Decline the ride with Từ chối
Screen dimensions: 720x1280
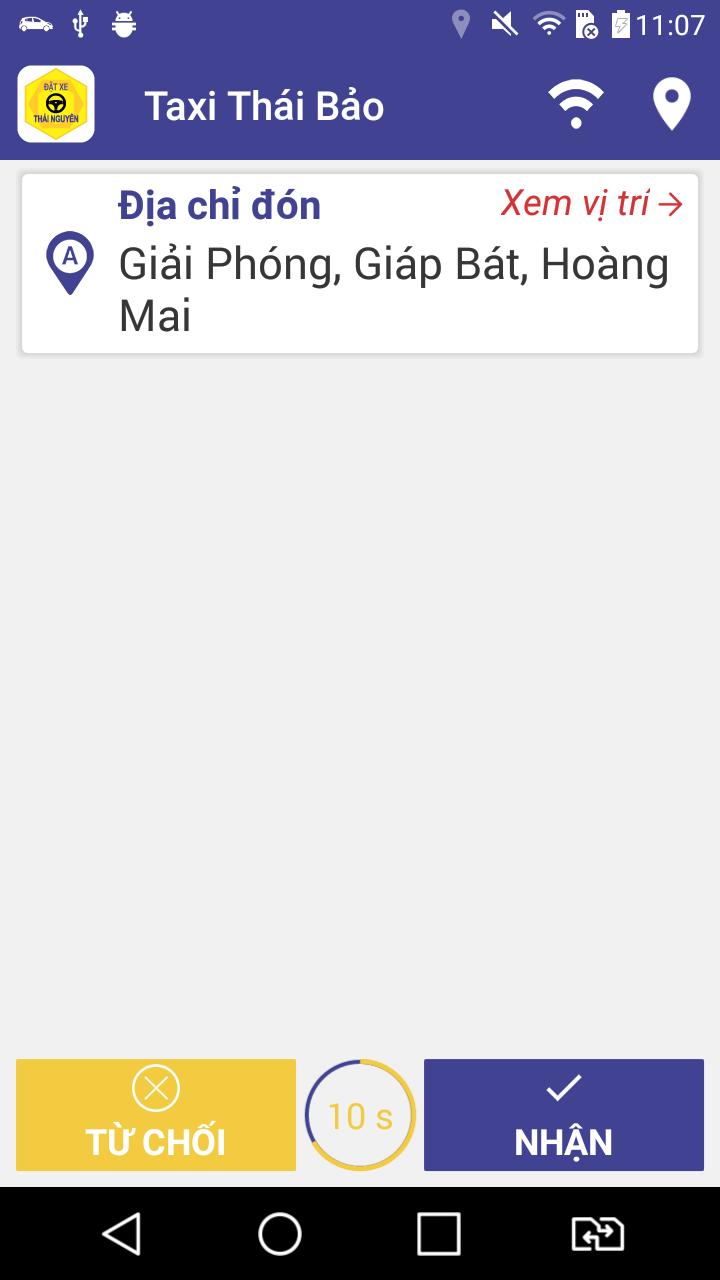[x=156, y=1115]
